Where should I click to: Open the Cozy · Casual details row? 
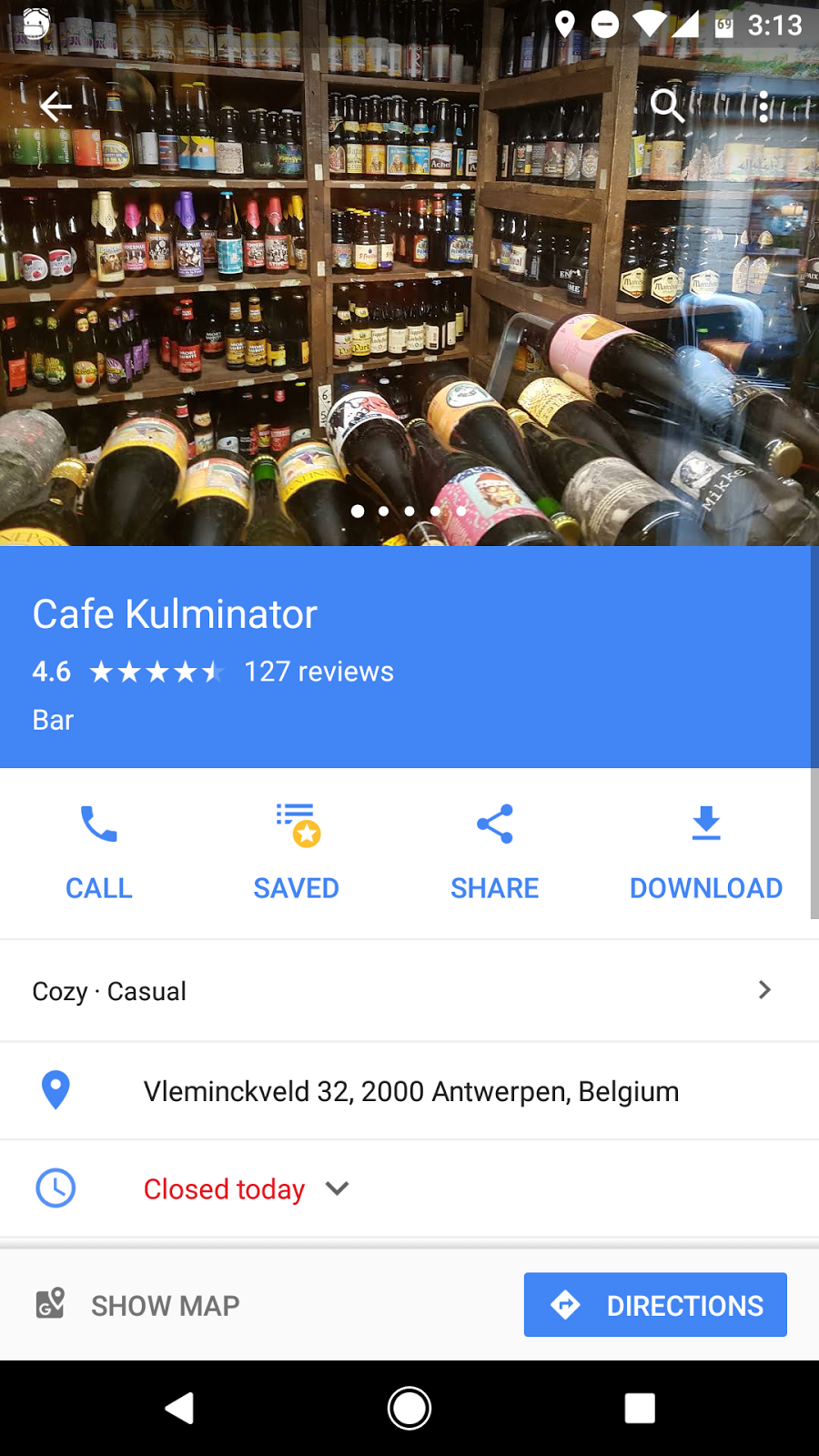tap(409, 991)
